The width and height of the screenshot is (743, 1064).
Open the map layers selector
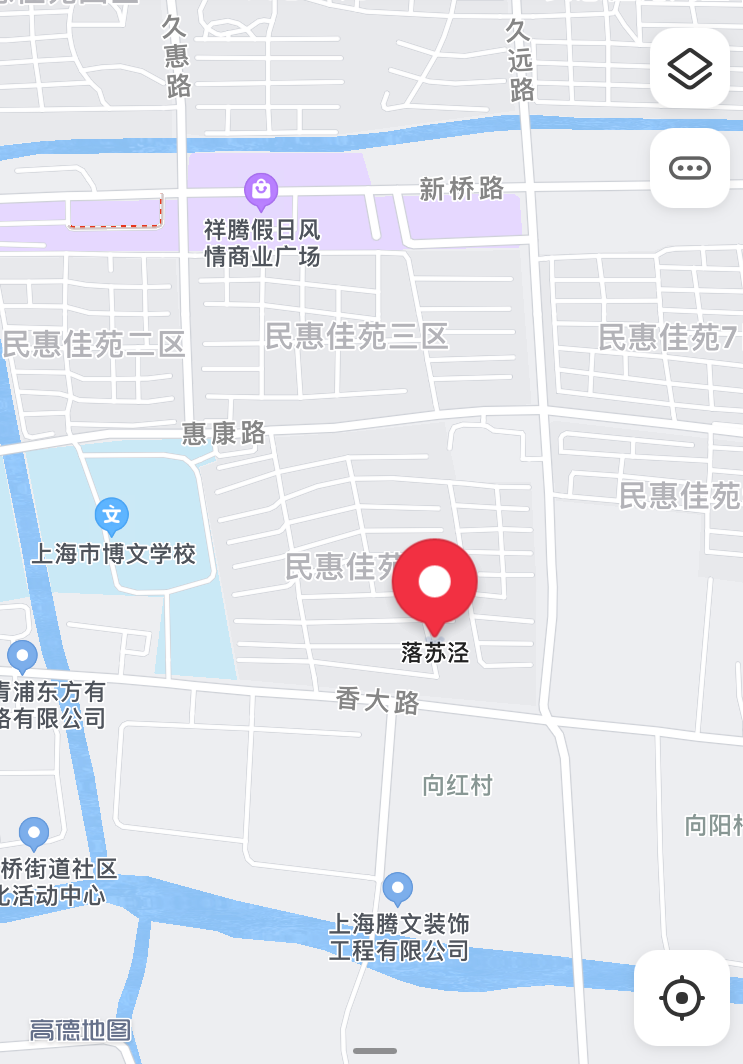click(x=689, y=68)
